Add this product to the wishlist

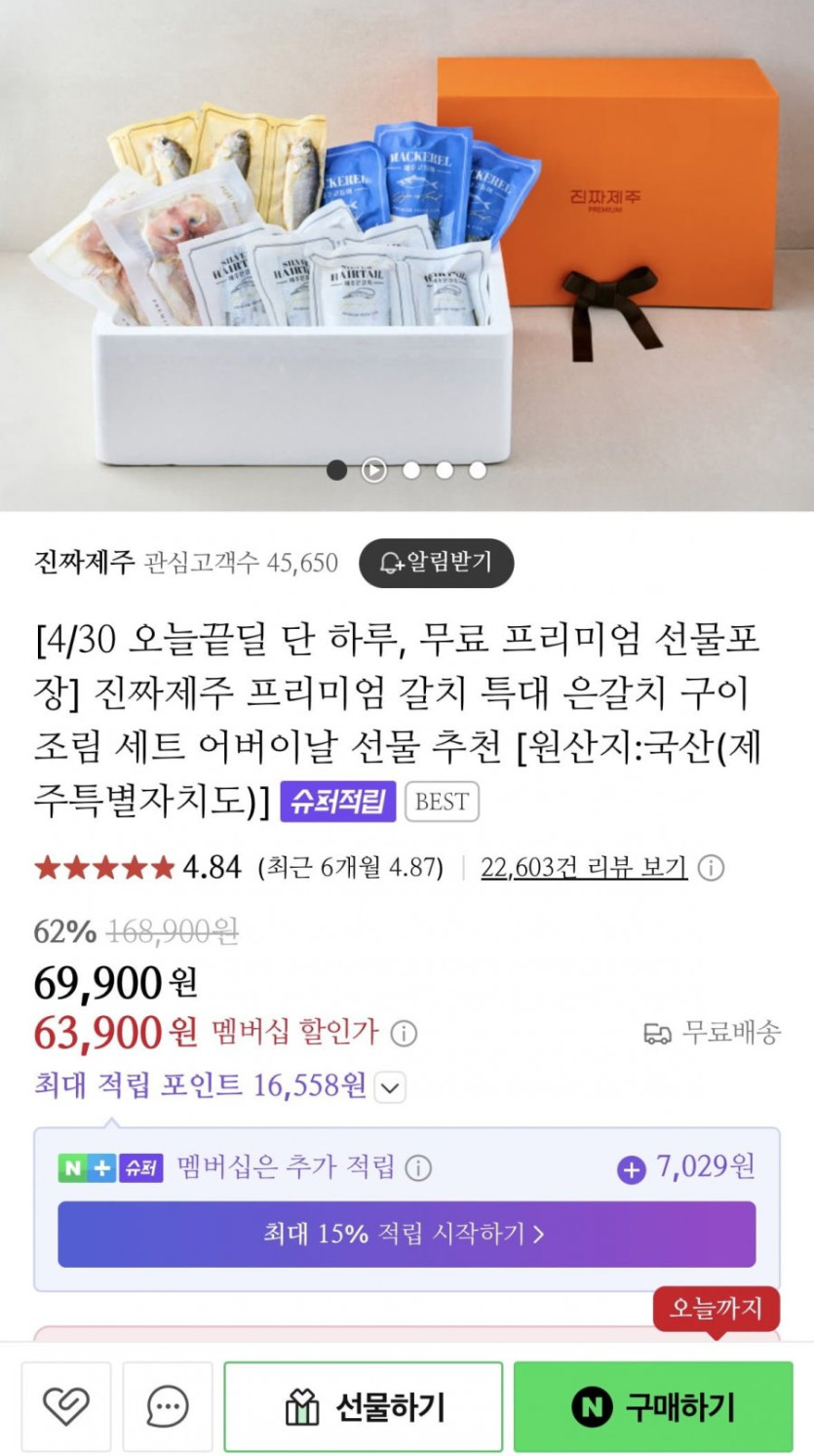click(x=66, y=1406)
